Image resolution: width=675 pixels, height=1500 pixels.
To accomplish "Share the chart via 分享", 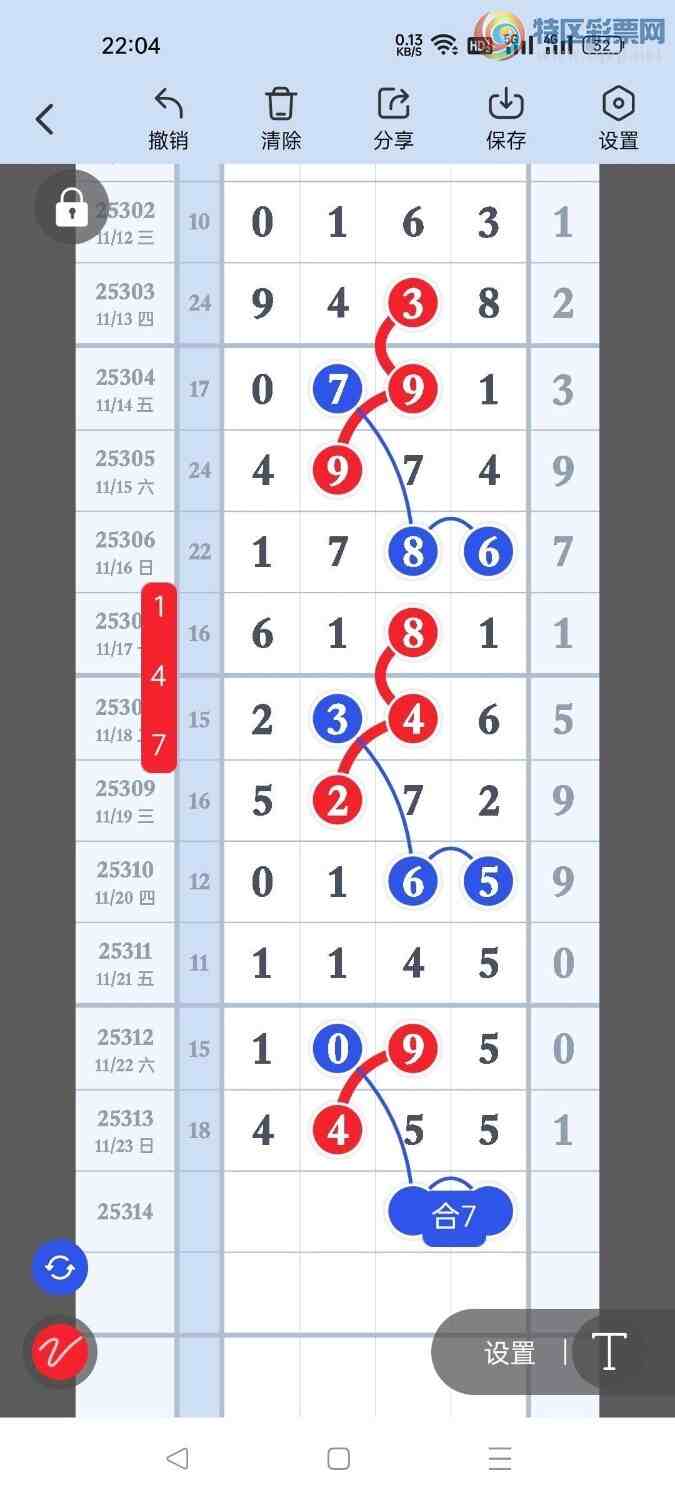I will [x=394, y=119].
